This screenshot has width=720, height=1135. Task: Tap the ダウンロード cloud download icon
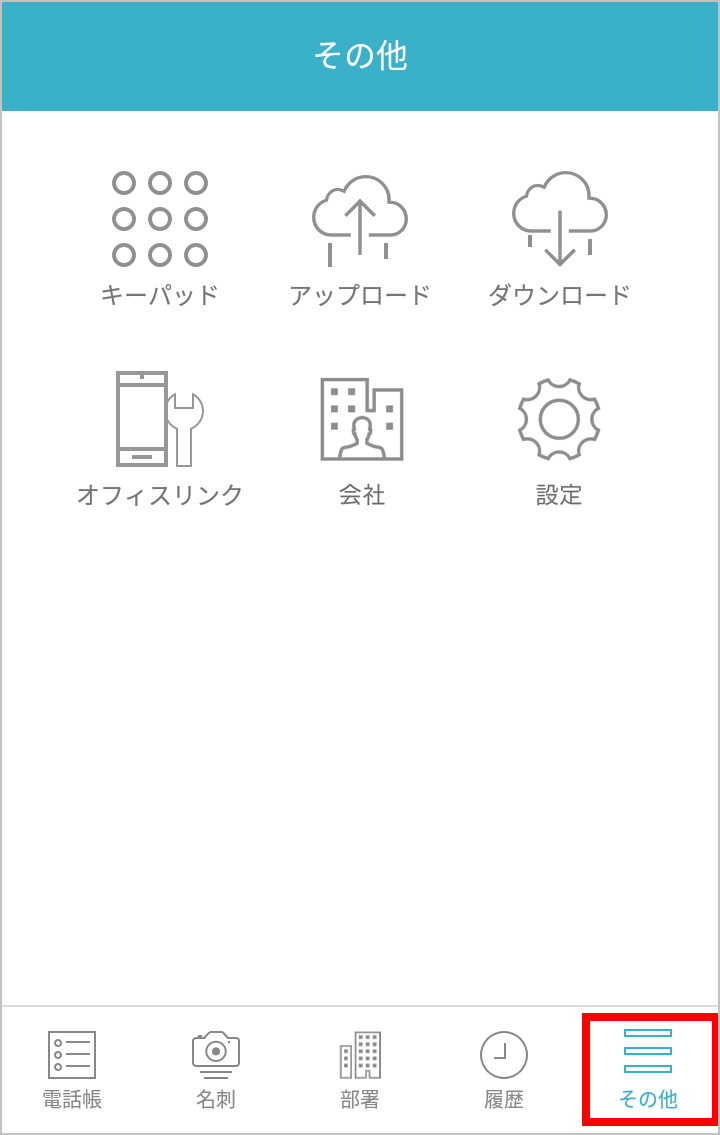(560, 215)
